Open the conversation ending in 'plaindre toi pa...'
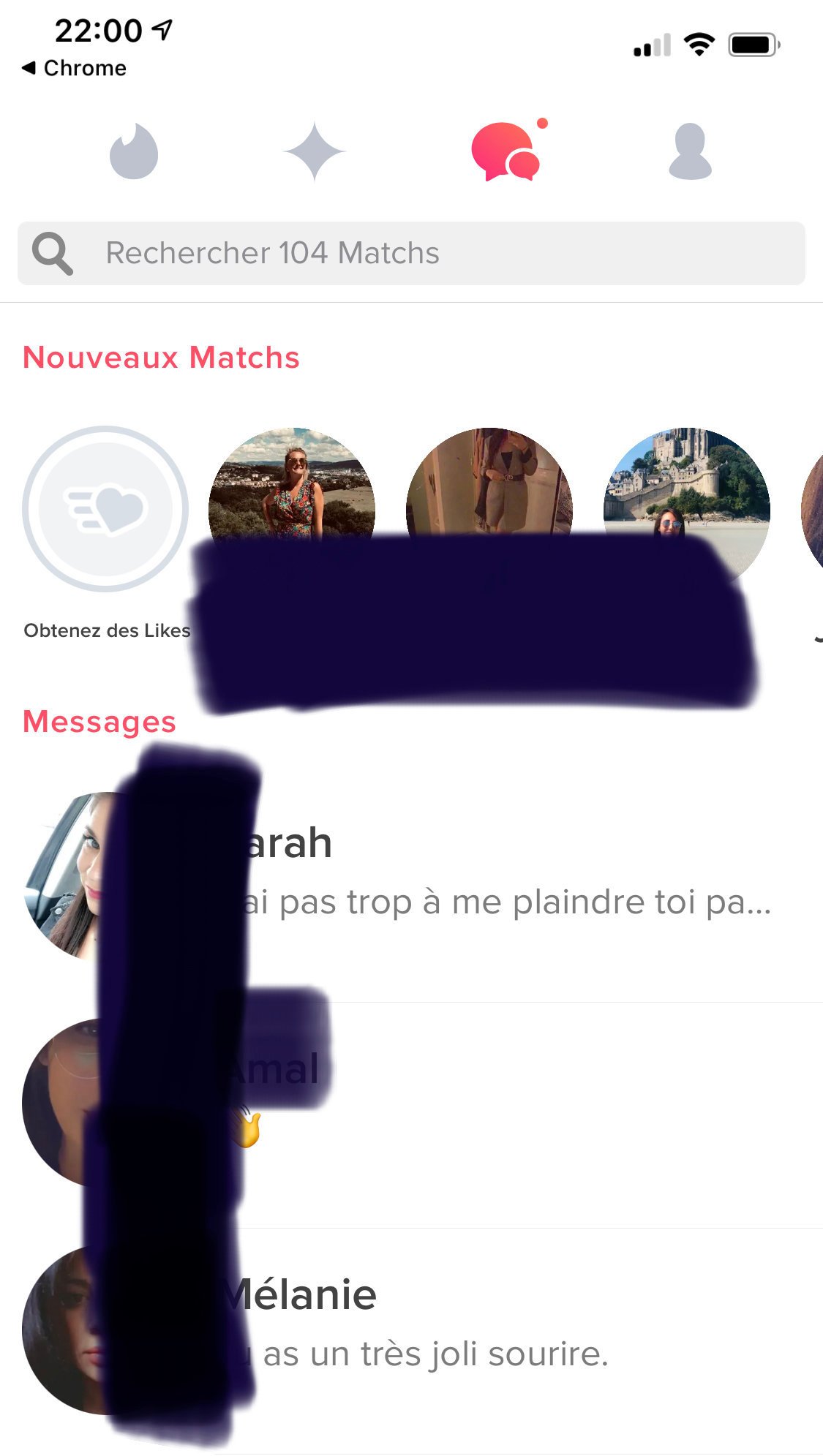 [411, 875]
